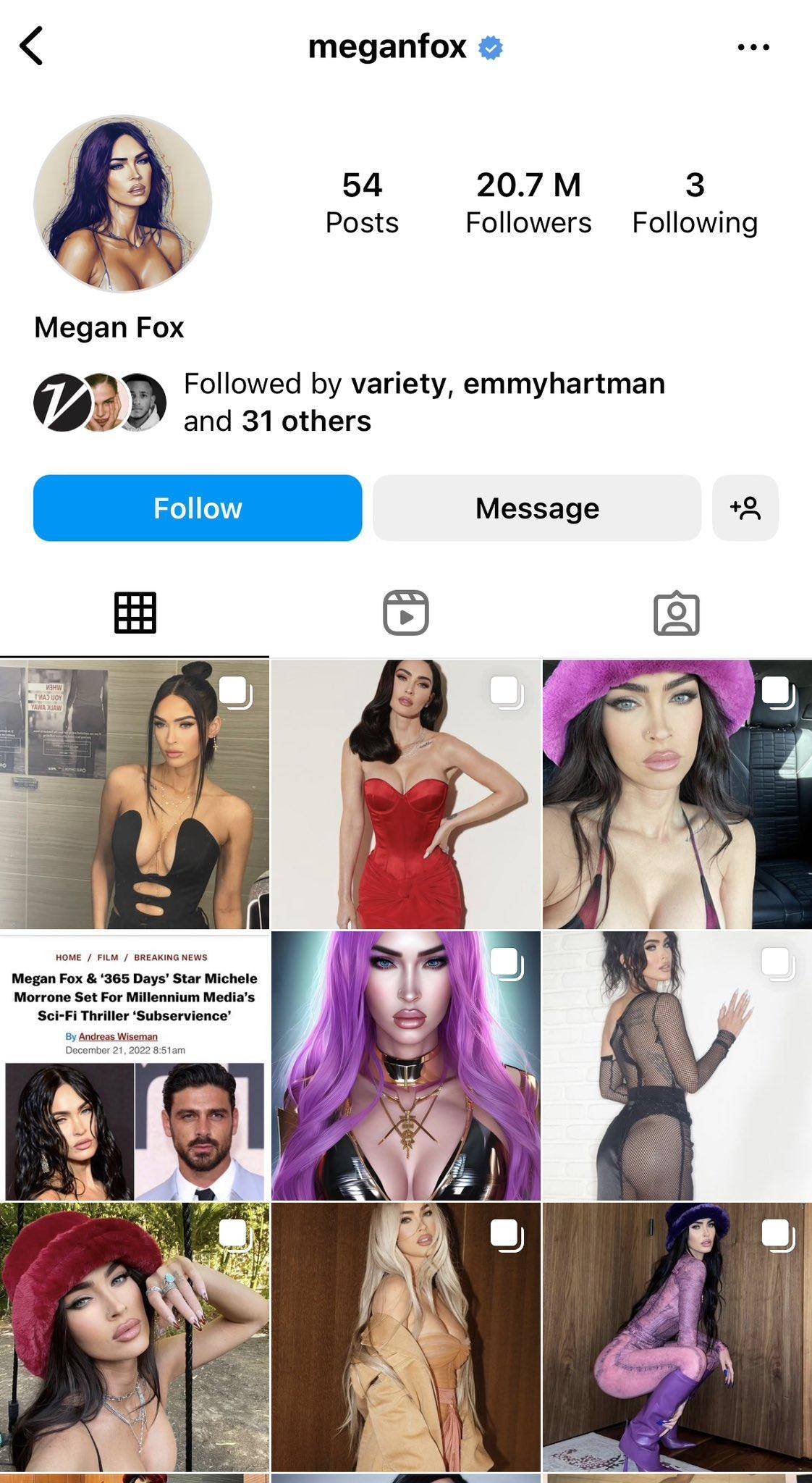The height and width of the screenshot is (1483, 812).
Task: Follow the meganfox account
Action: pyautogui.click(x=198, y=508)
